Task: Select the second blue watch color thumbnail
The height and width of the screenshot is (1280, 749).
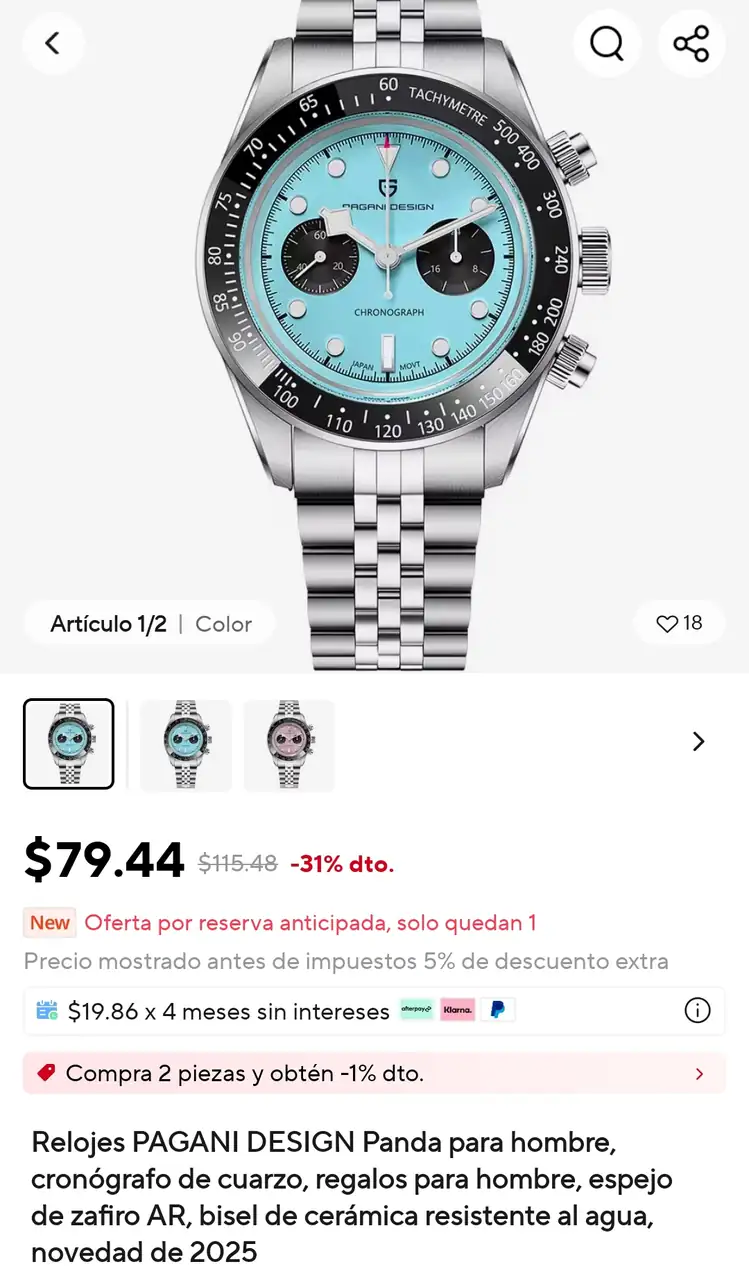Action: pyautogui.click(x=186, y=745)
